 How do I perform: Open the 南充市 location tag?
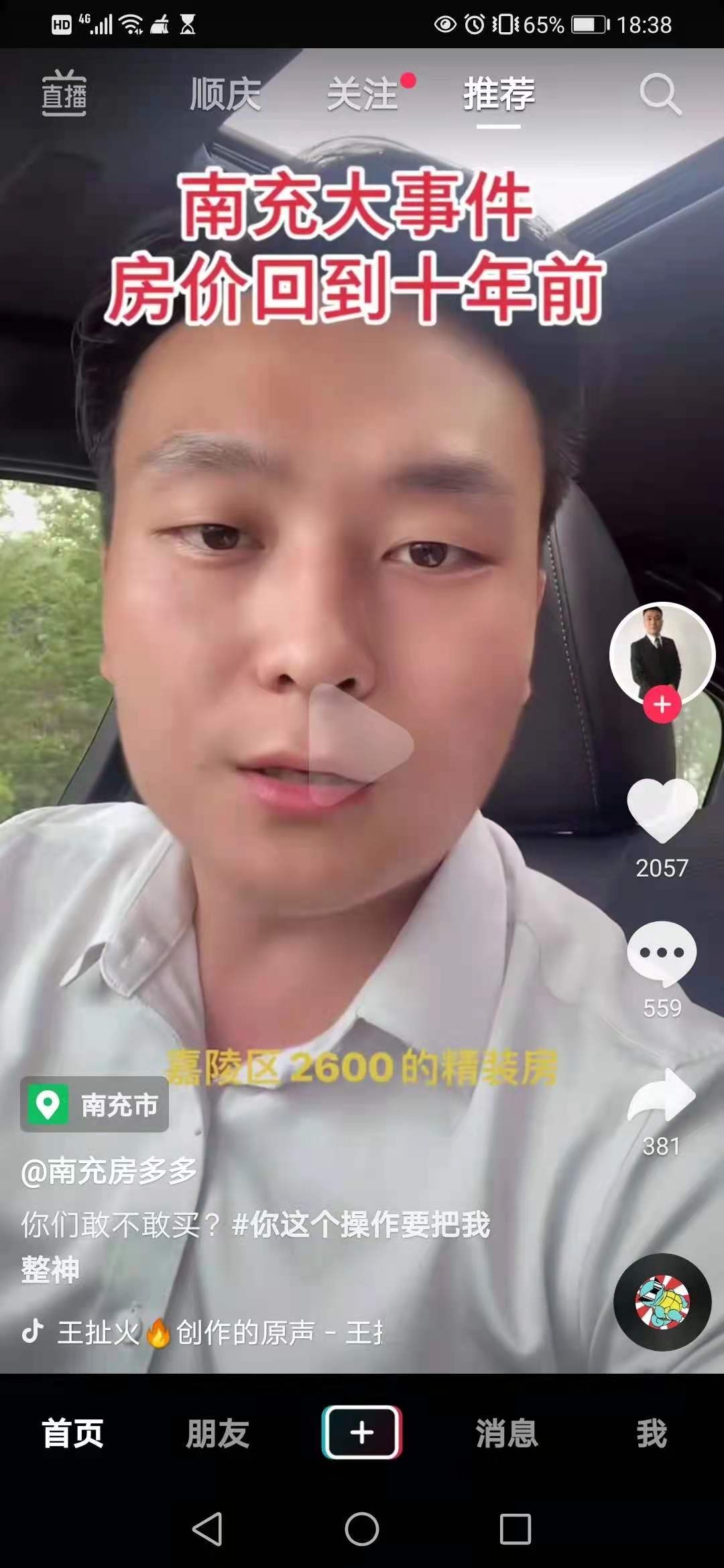(95, 1105)
